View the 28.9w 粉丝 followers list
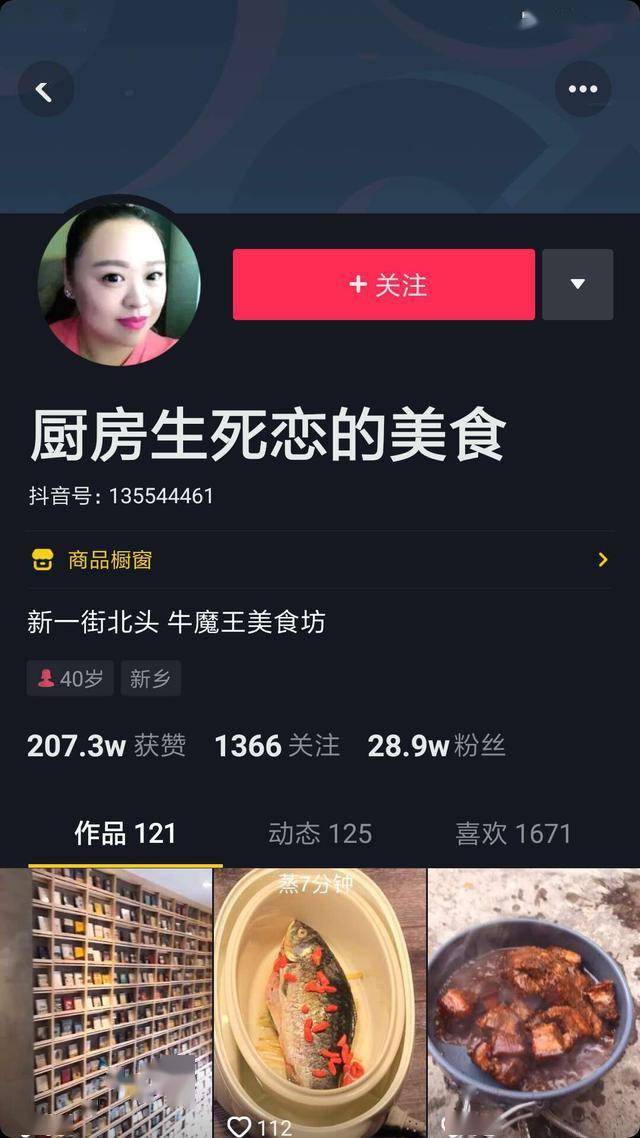Screen dimensions: 640x1138 pos(436,746)
